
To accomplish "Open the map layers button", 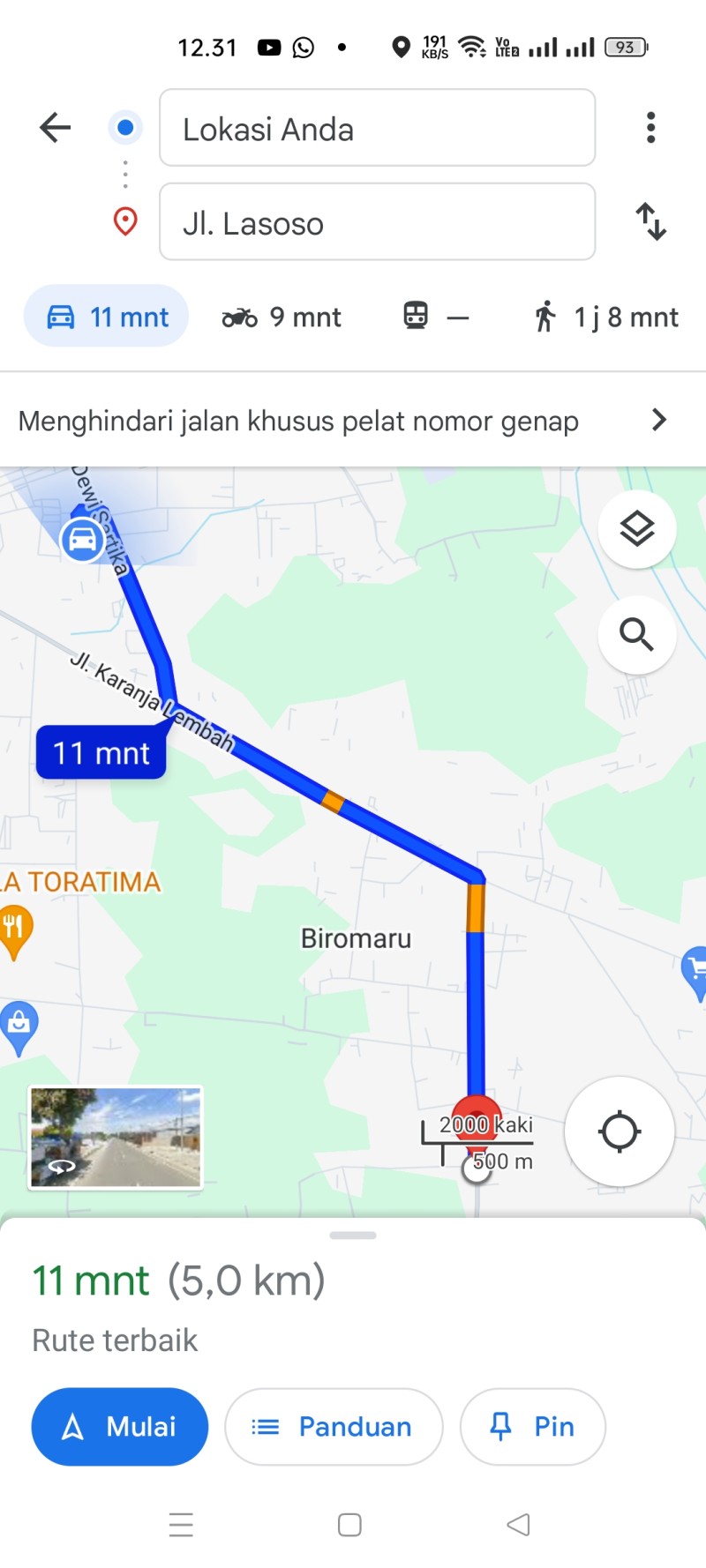I will pos(636,529).
